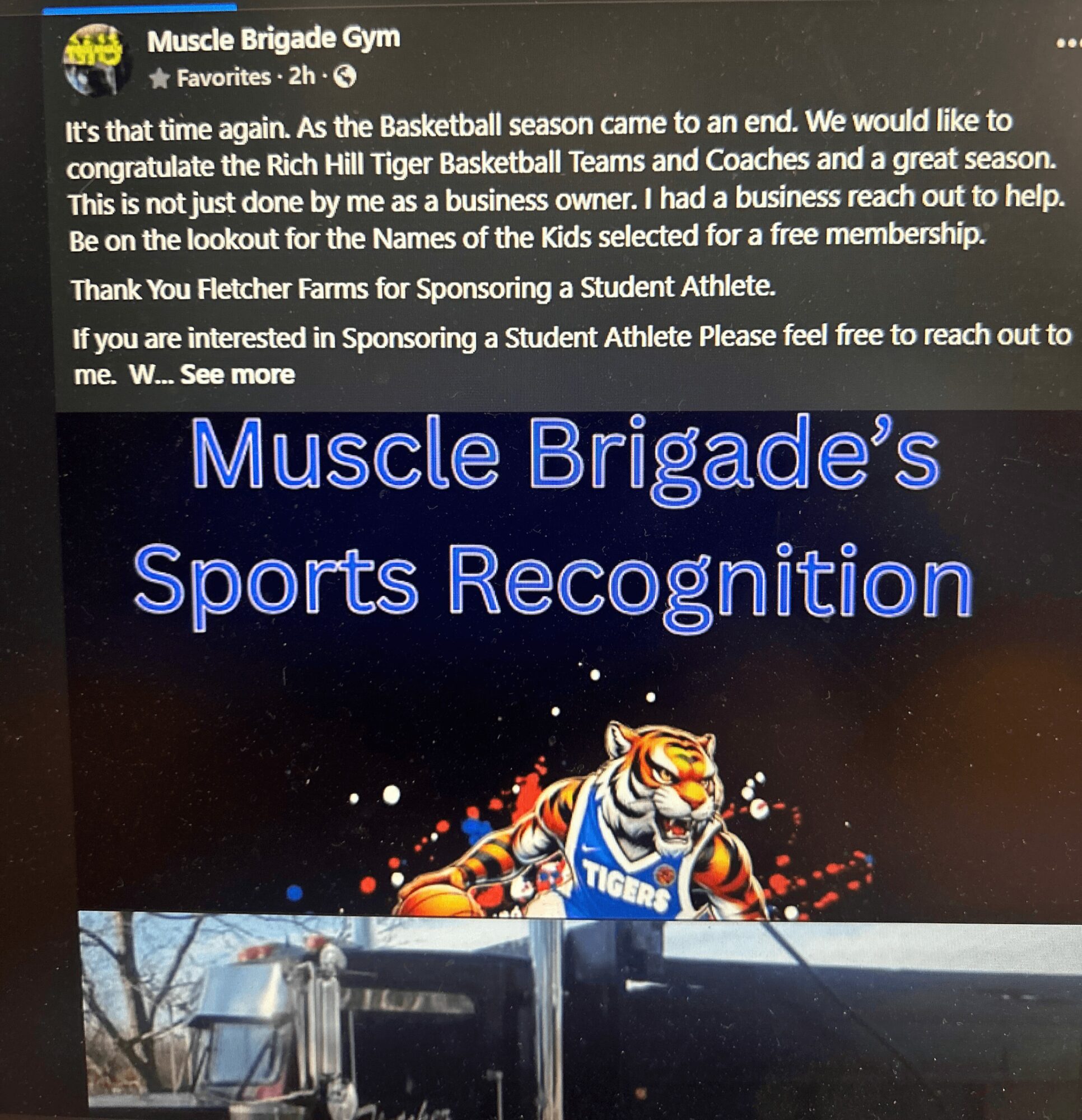Image resolution: width=1082 pixels, height=1120 pixels.
Task: Open the Sports Recognition tiger image
Action: pos(566,657)
